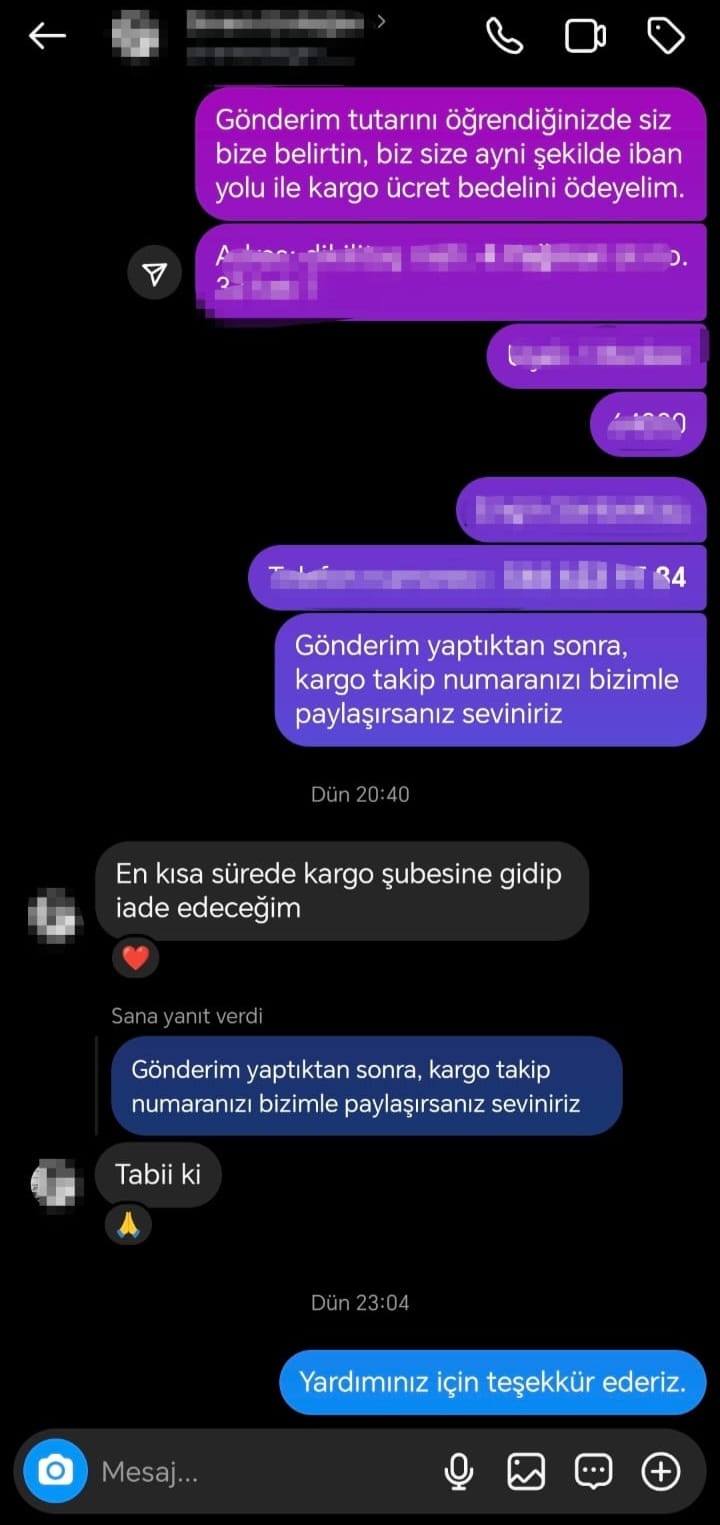Start a video call
This screenshot has height=1525, width=720.
tap(585, 37)
